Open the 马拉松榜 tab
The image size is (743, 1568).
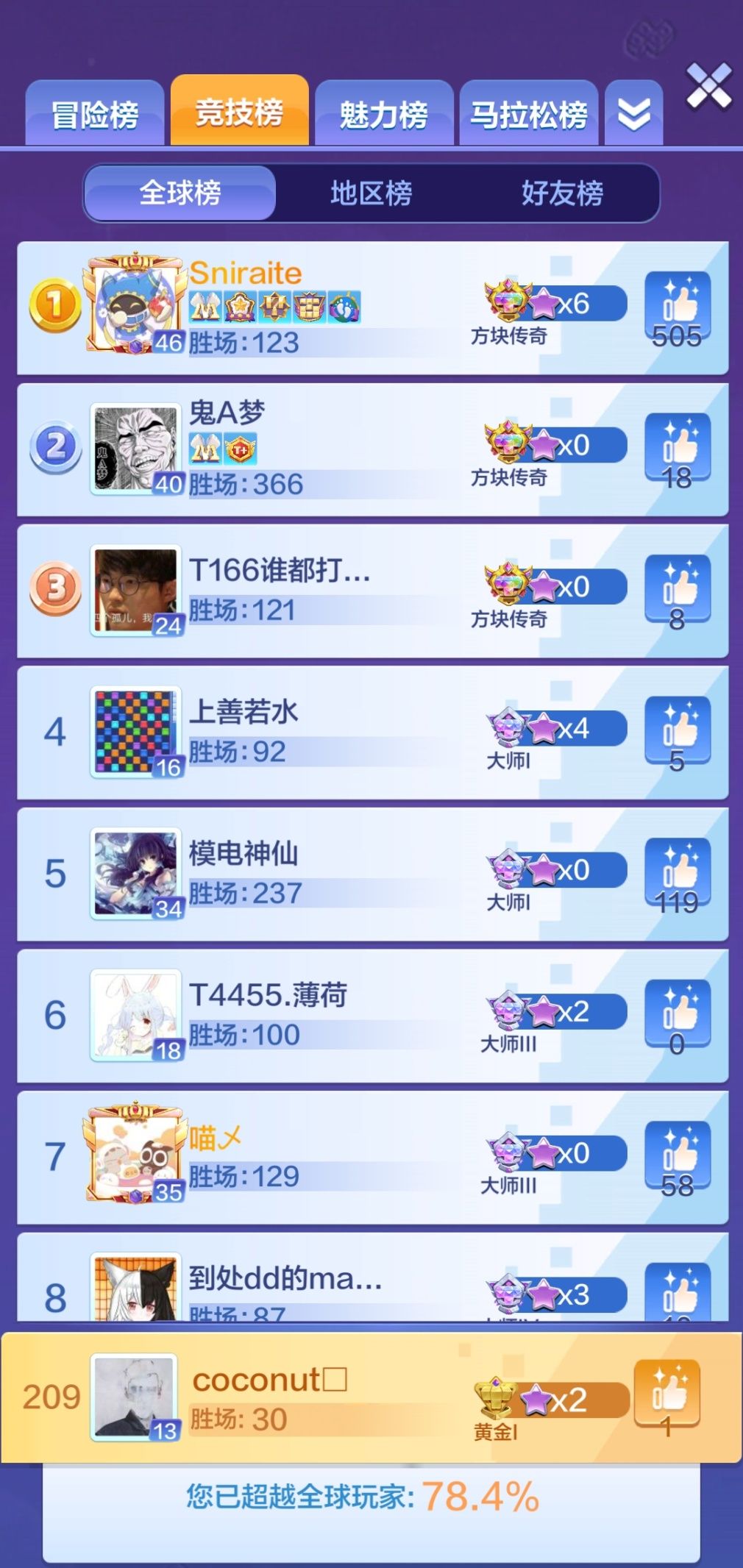pos(528,115)
